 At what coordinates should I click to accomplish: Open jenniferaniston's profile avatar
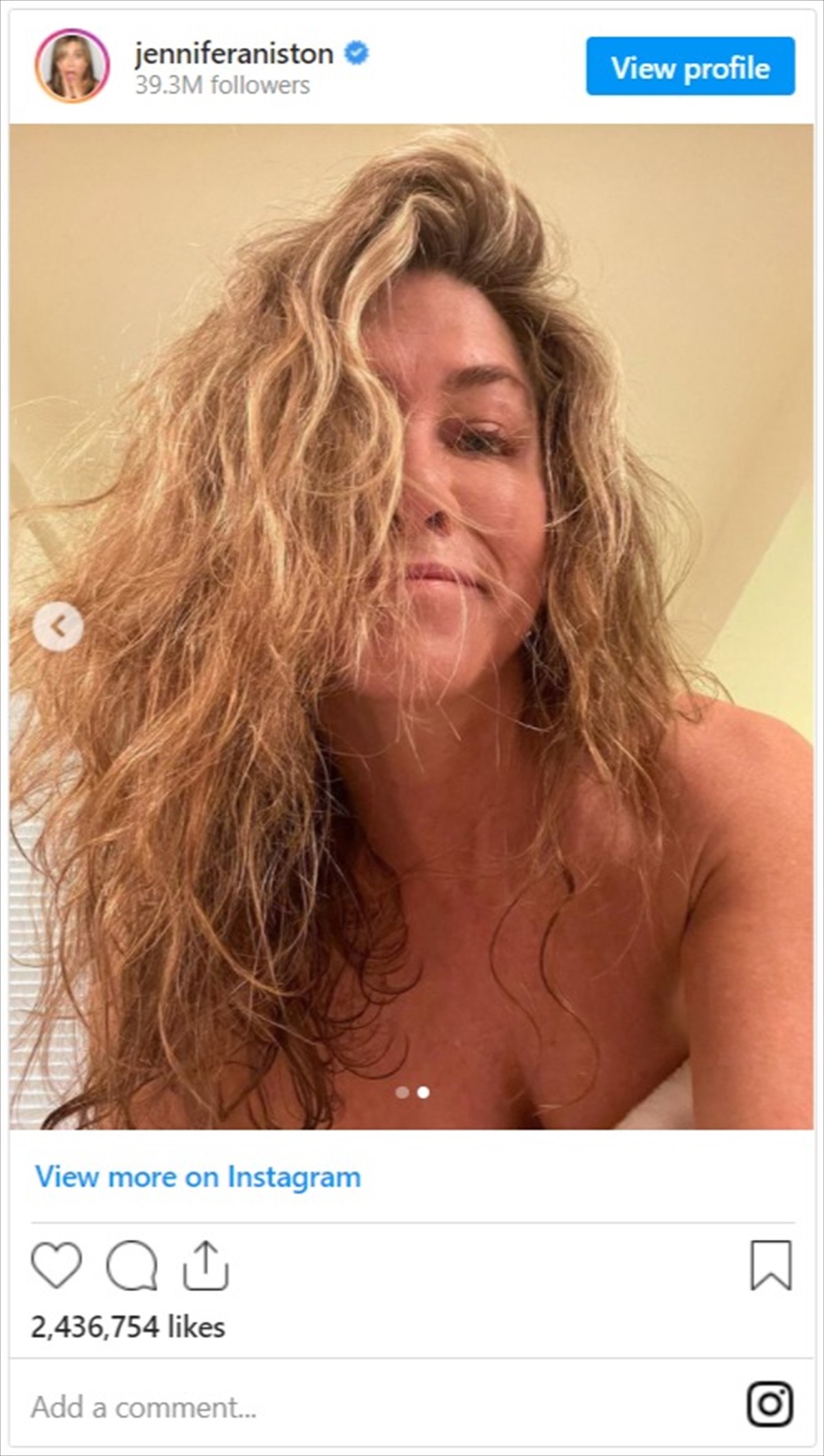pyautogui.click(x=72, y=66)
